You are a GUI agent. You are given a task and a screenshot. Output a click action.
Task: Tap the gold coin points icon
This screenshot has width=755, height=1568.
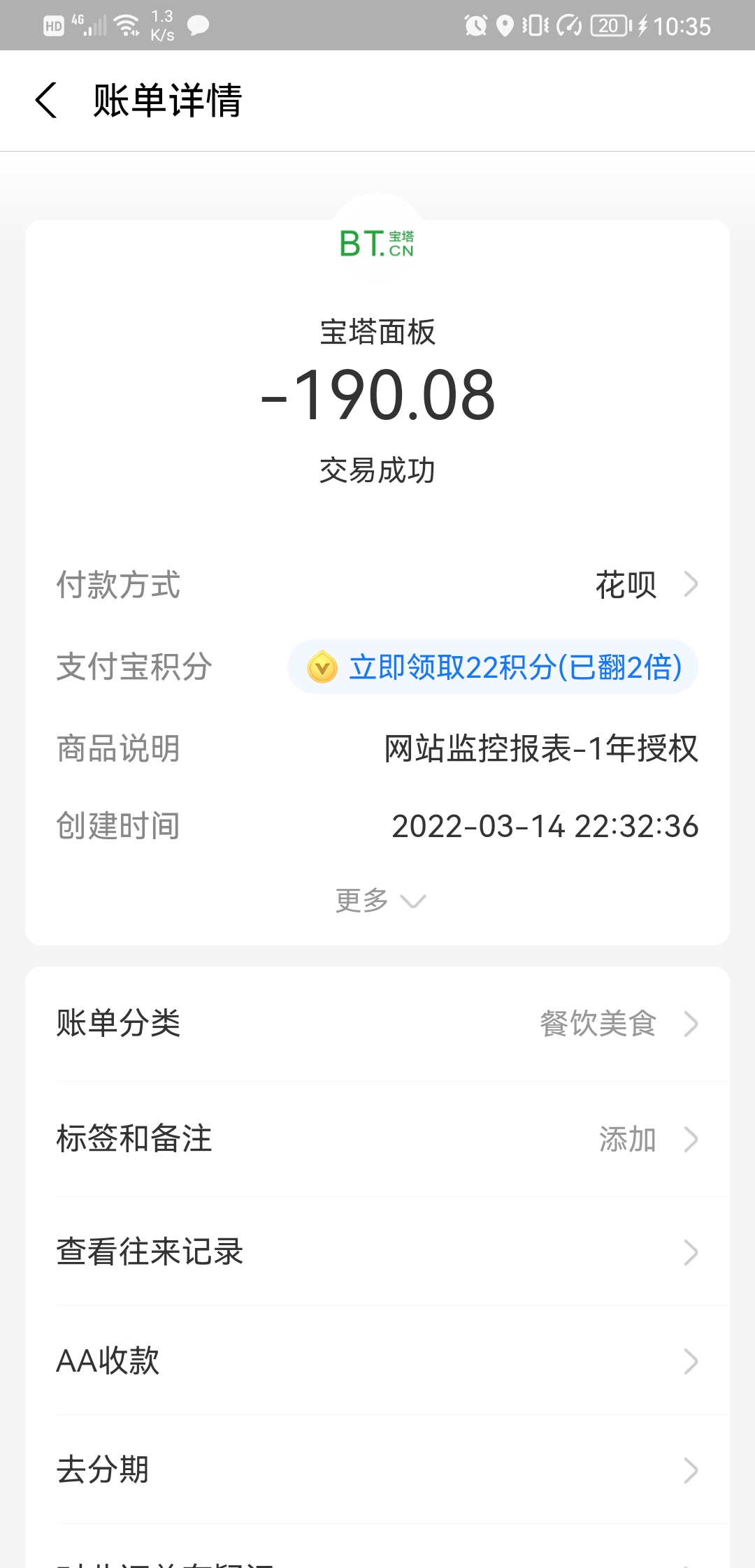(321, 668)
